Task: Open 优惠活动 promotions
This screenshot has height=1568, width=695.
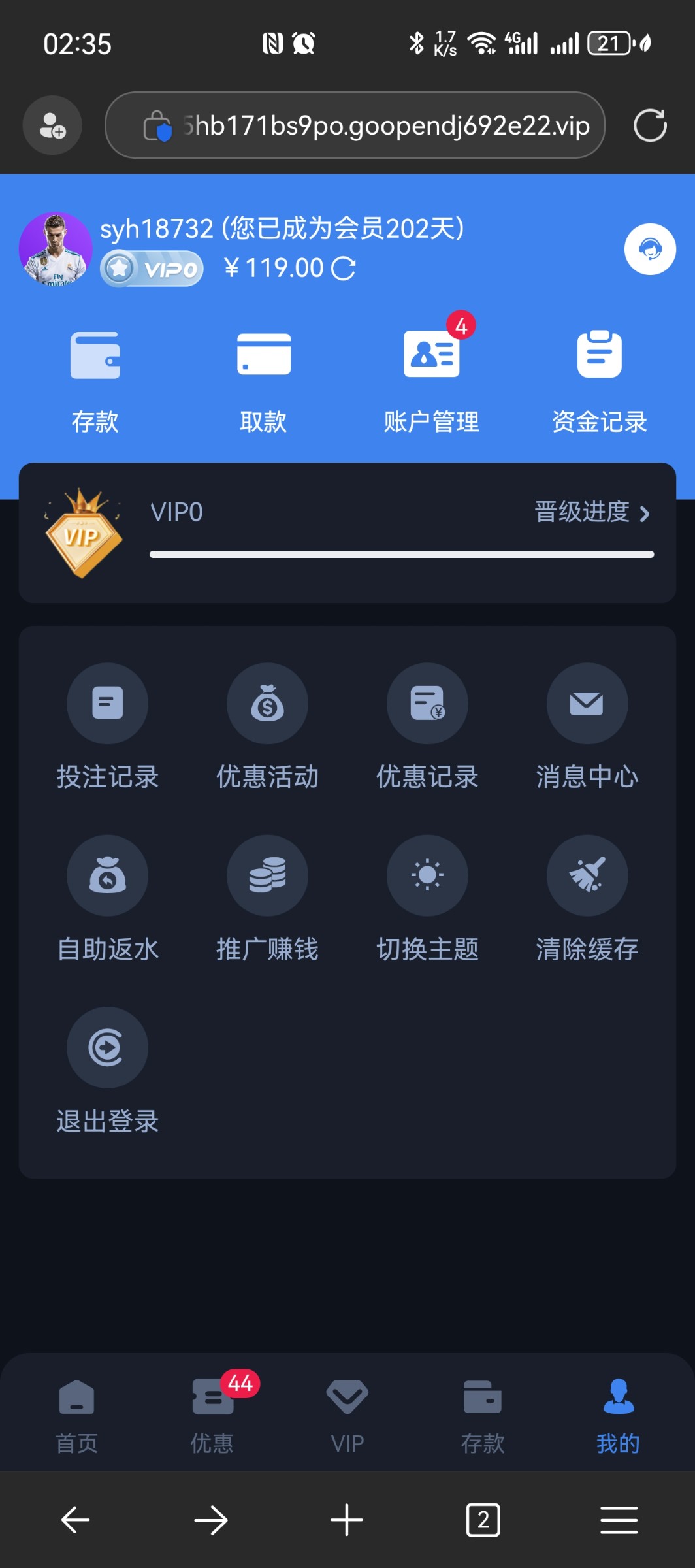Action: (x=267, y=727)
